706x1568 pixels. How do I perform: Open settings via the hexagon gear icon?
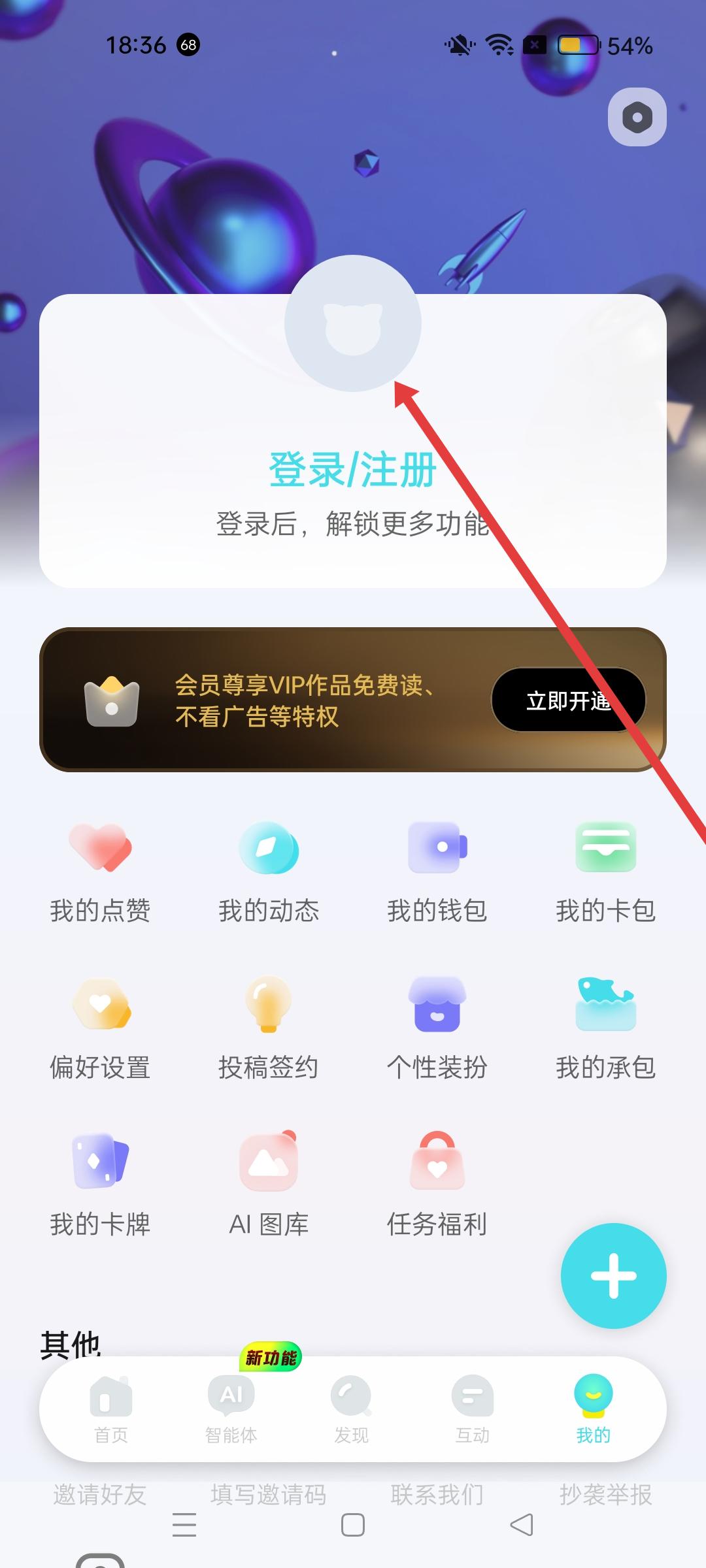coord(637,118)
